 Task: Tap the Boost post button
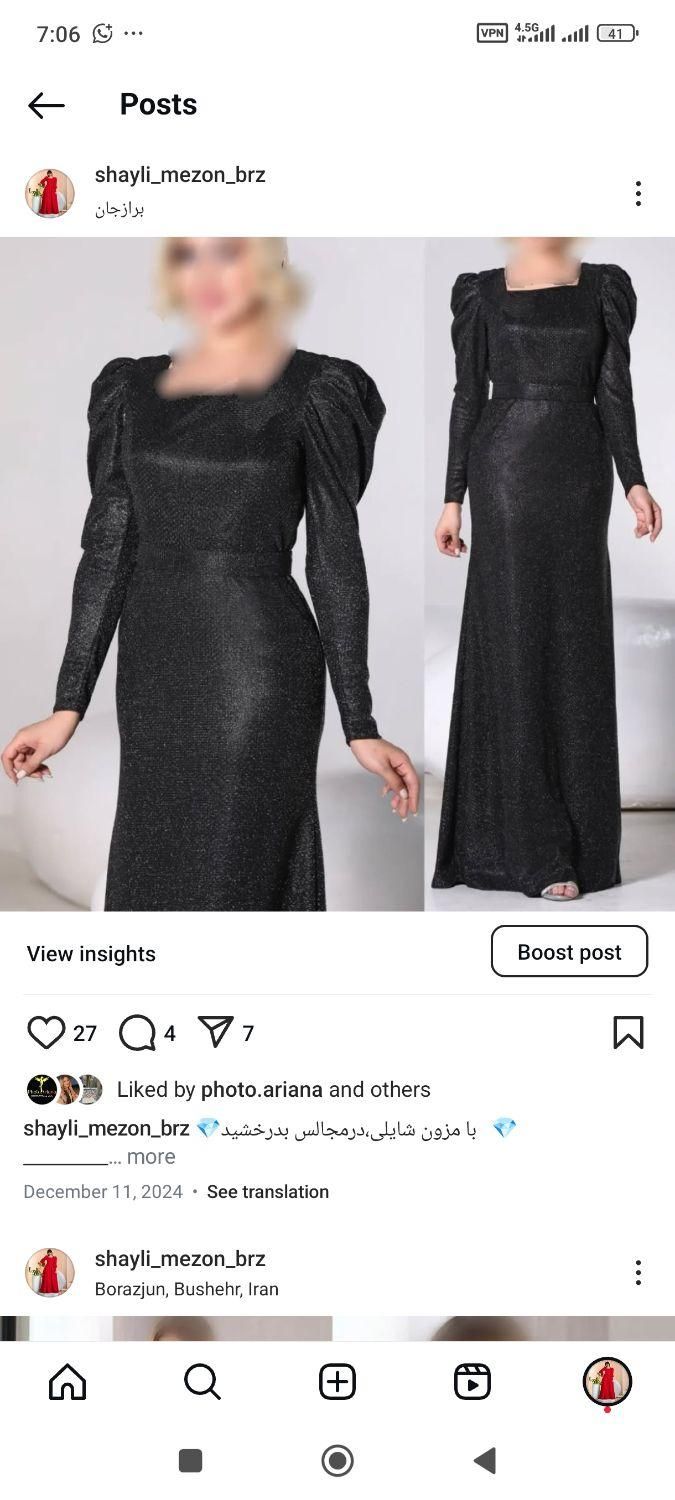(x=569, y=952)
